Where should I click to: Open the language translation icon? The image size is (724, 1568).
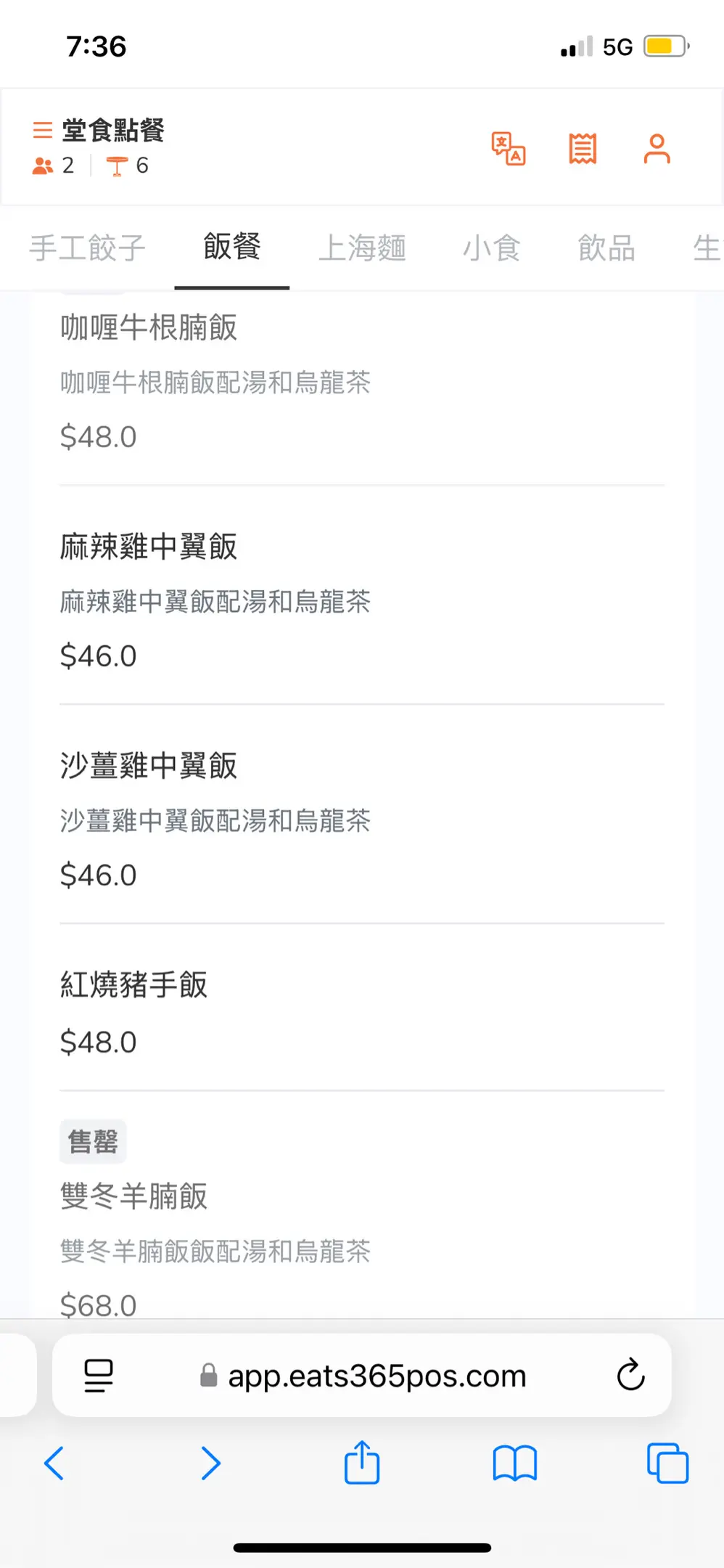509,149
